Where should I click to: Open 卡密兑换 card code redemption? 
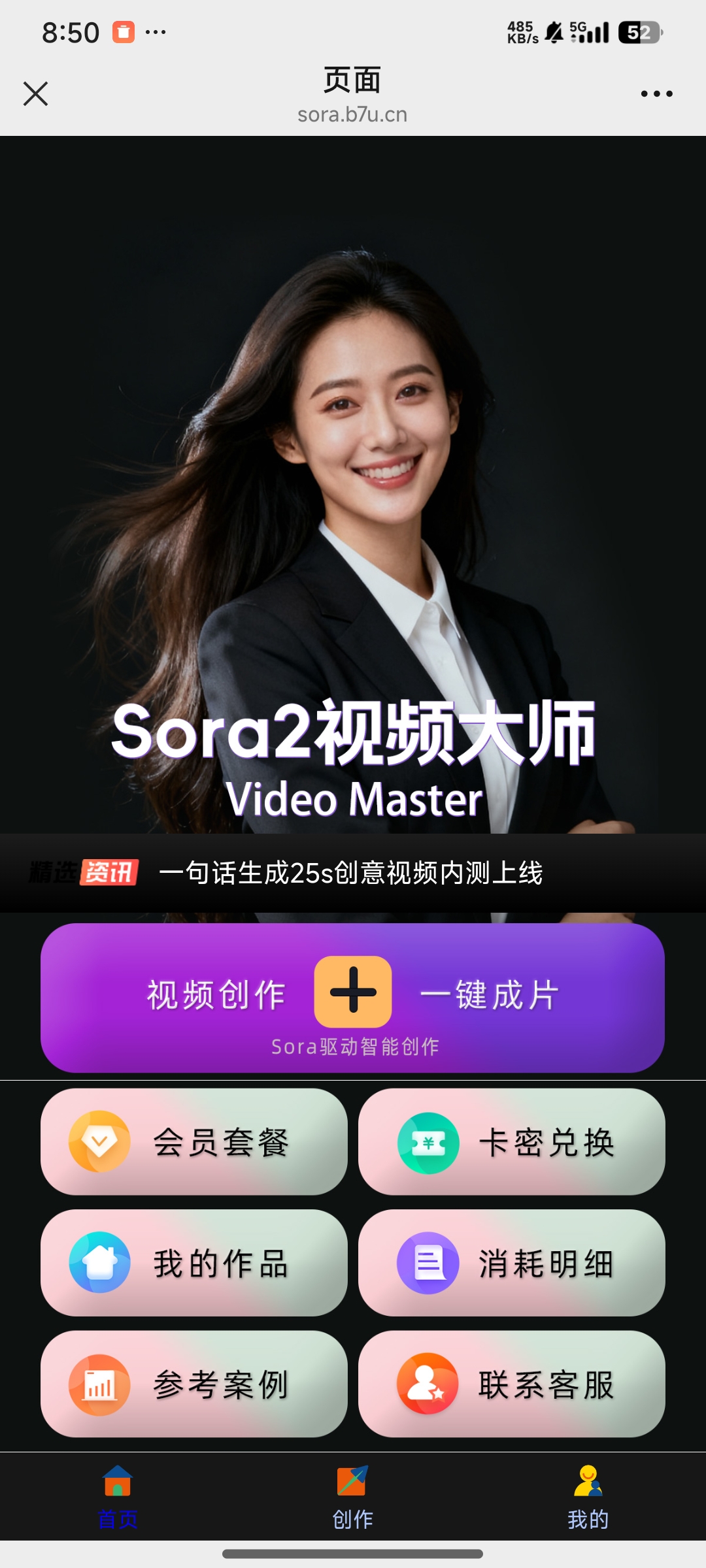pyautogui.click(x=511, y=1142)
